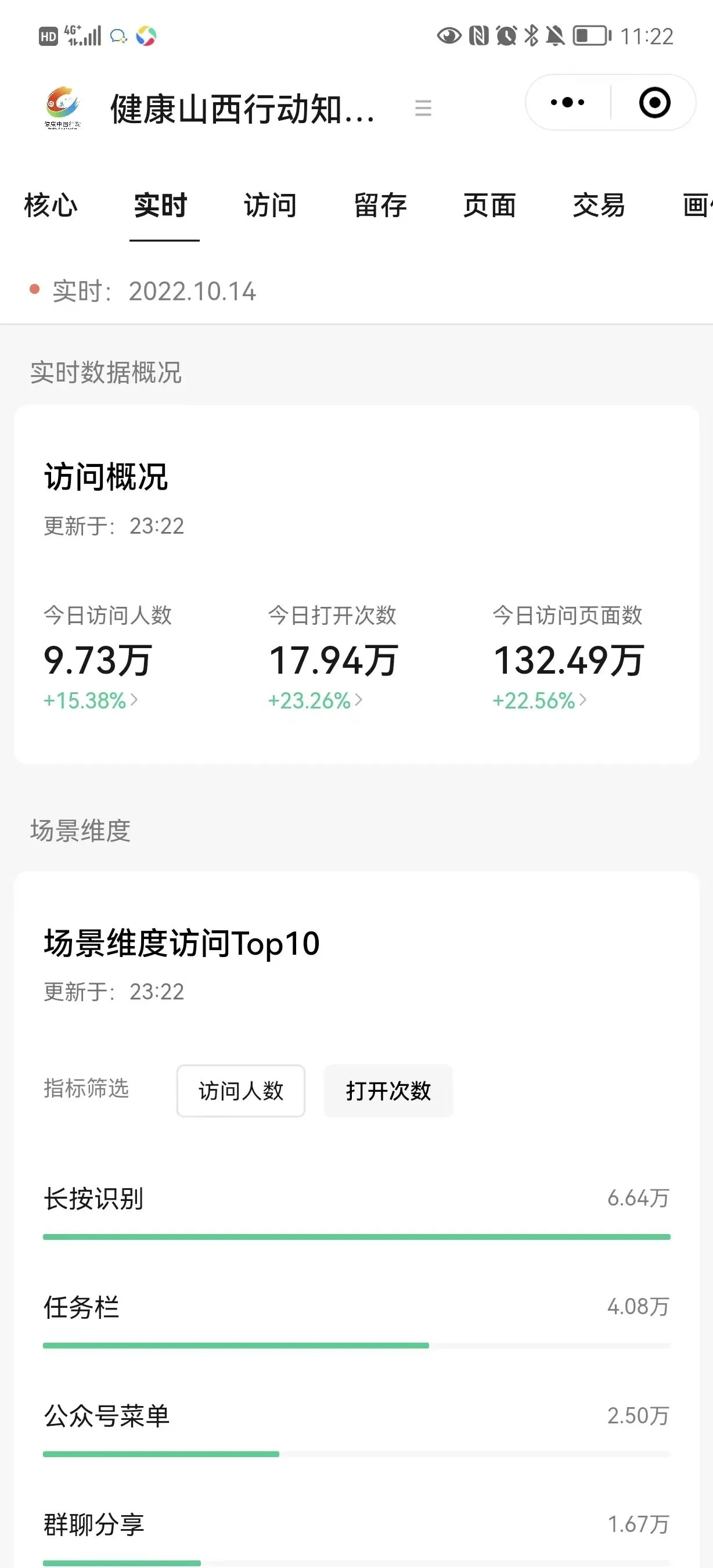
Task: Filter Top10 by 打开次数
Action: click(388, 1091)
